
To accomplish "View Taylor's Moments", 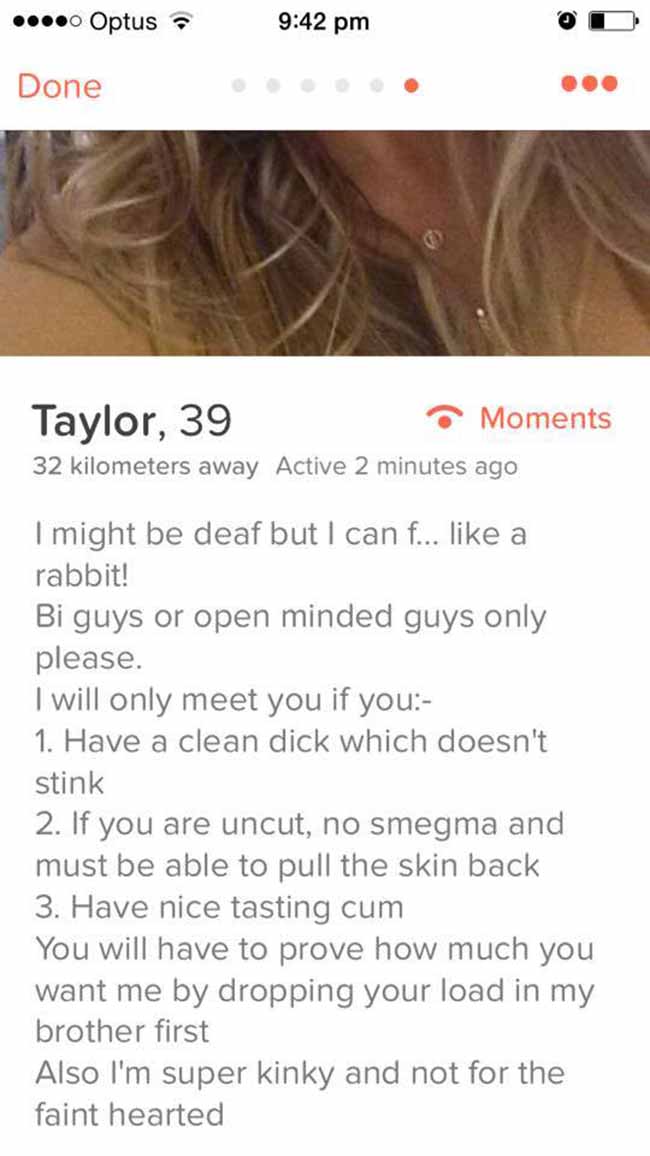I will (520, 418).
